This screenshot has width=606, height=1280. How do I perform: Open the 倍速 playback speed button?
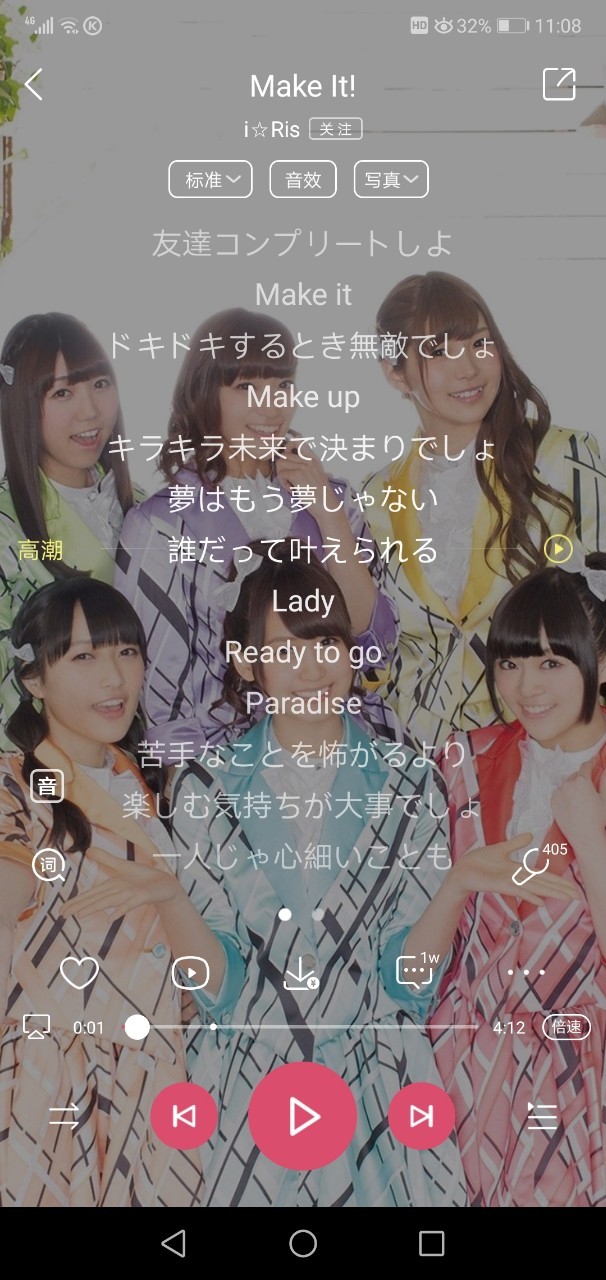566,1027
